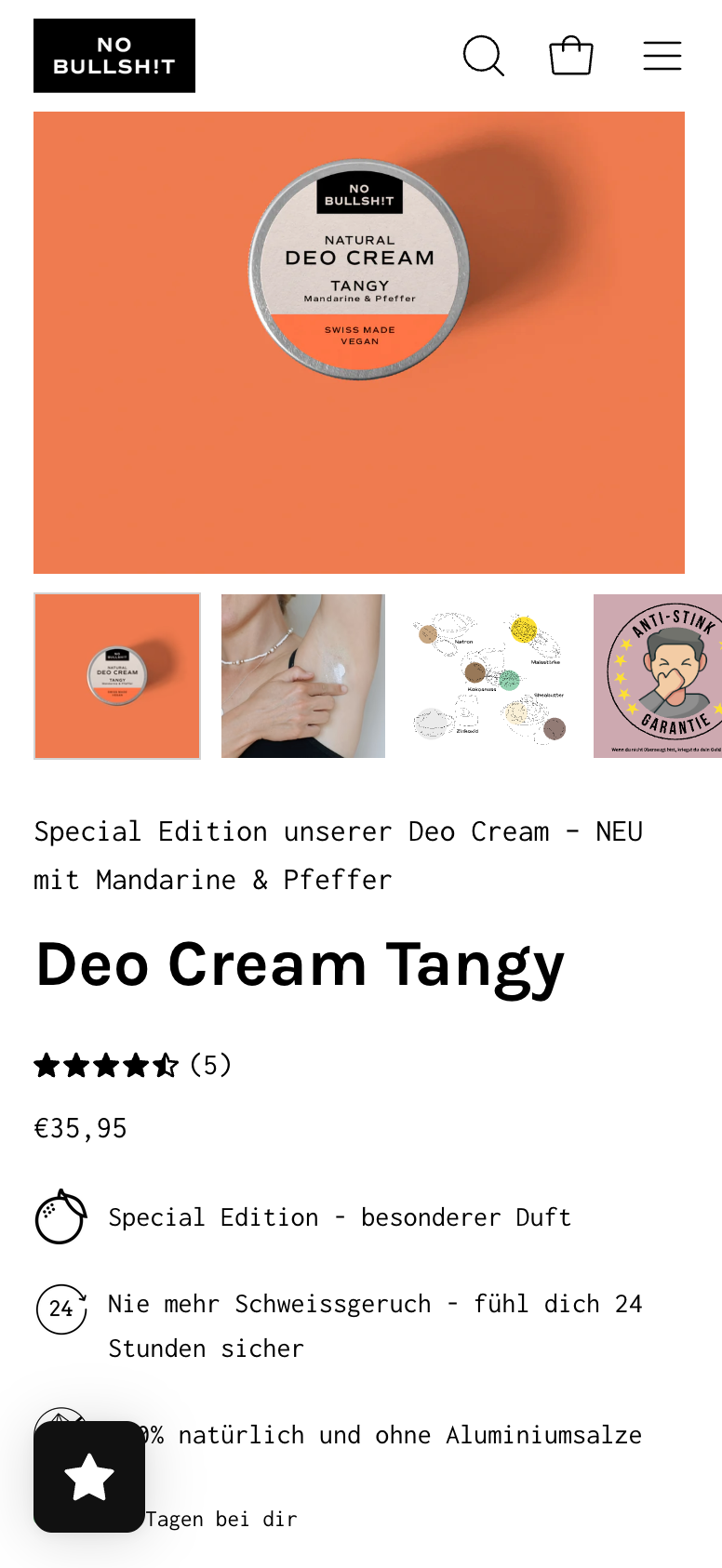
Task: View the underarm application thumbnail
Action: pyautogui.click(x=303, y=676)
